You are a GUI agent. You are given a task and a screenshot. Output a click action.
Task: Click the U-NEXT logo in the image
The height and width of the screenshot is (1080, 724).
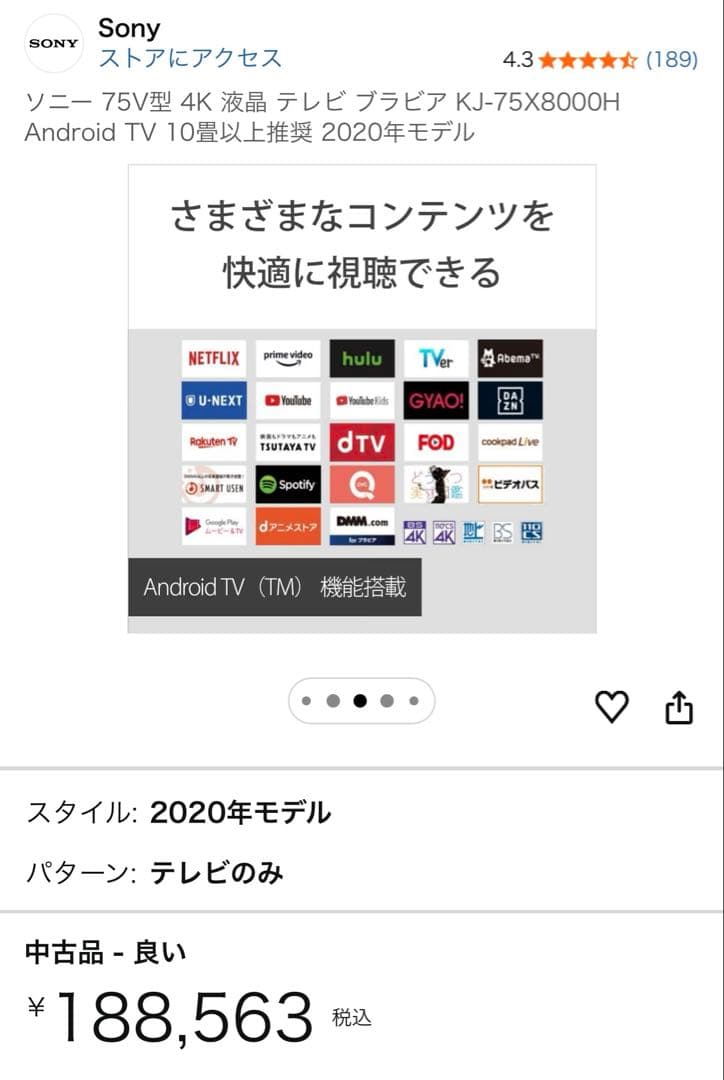point(214,401)
